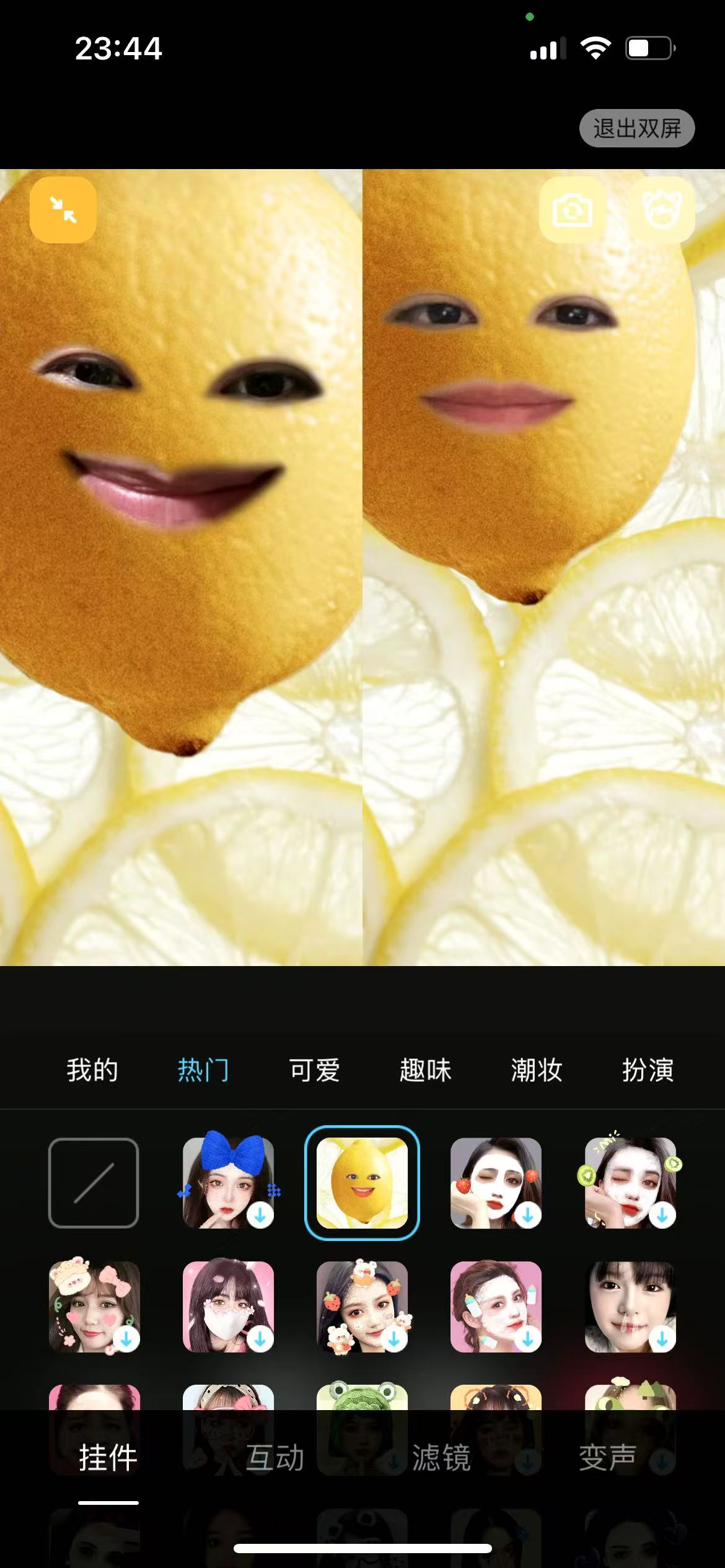Select the 热门 category

coord(203,1070)
